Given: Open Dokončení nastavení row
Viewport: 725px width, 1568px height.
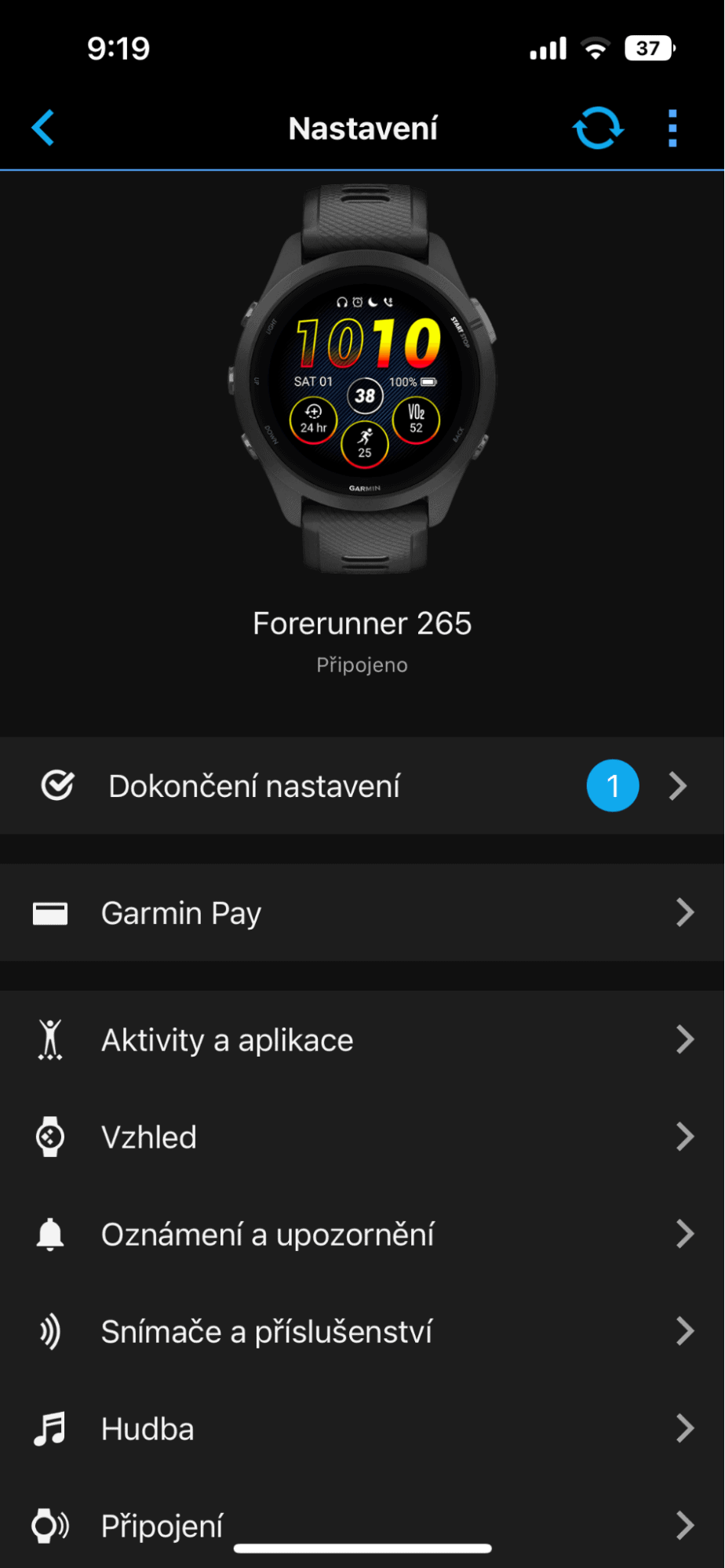Looking at the screenshot, I should [362, 786].
